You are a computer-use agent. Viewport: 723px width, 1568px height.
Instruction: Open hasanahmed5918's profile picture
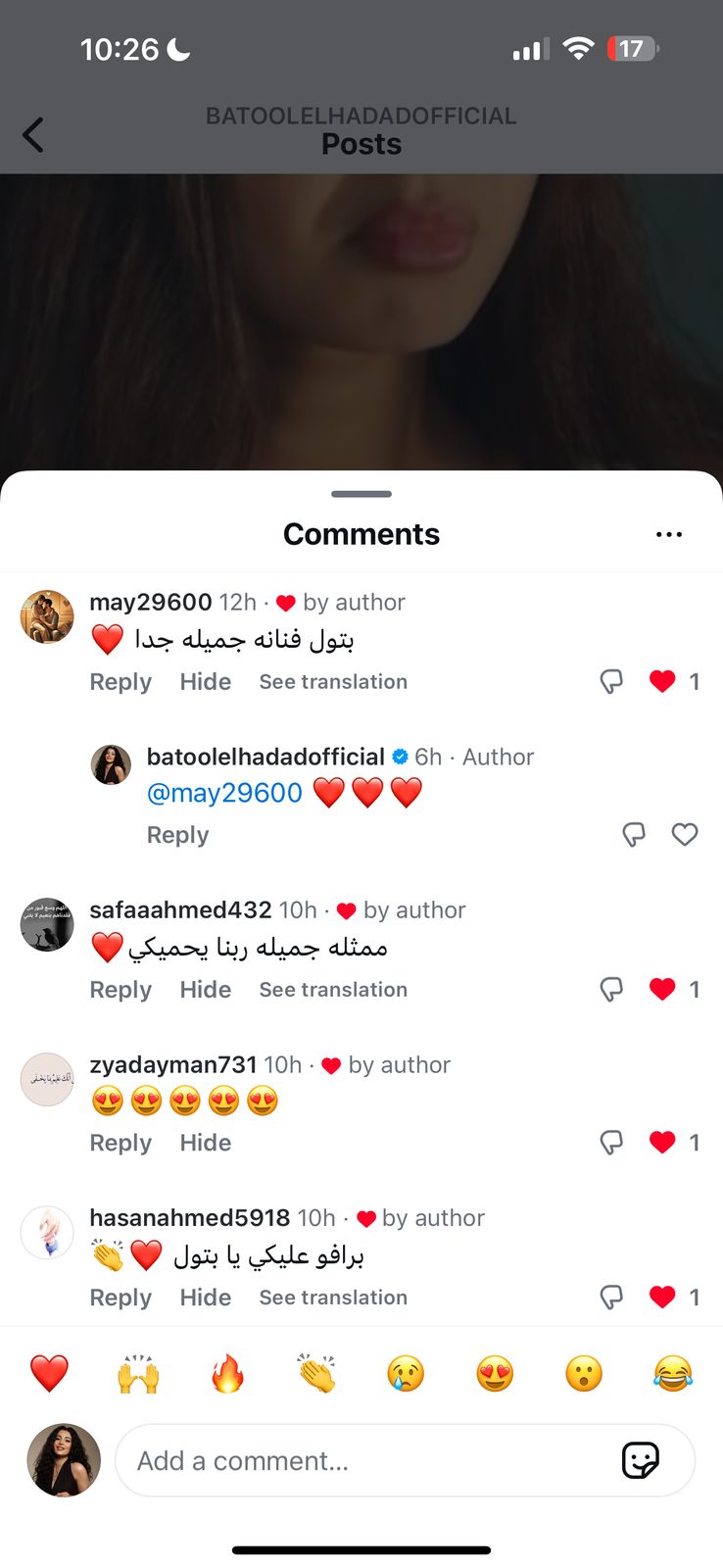(47, 1233)
